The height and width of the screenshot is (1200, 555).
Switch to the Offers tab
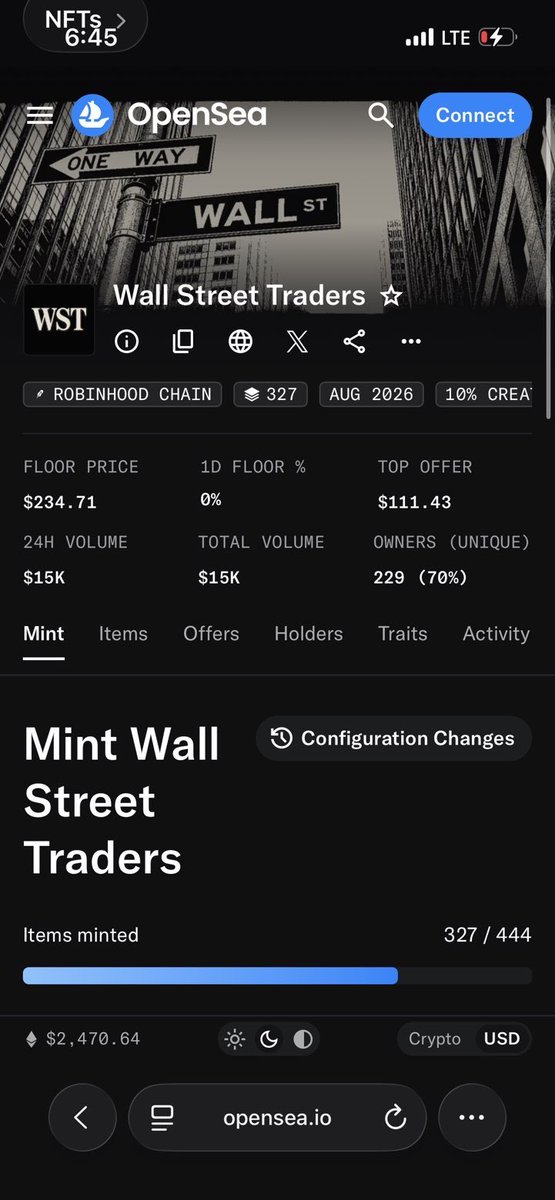(211, 634)
